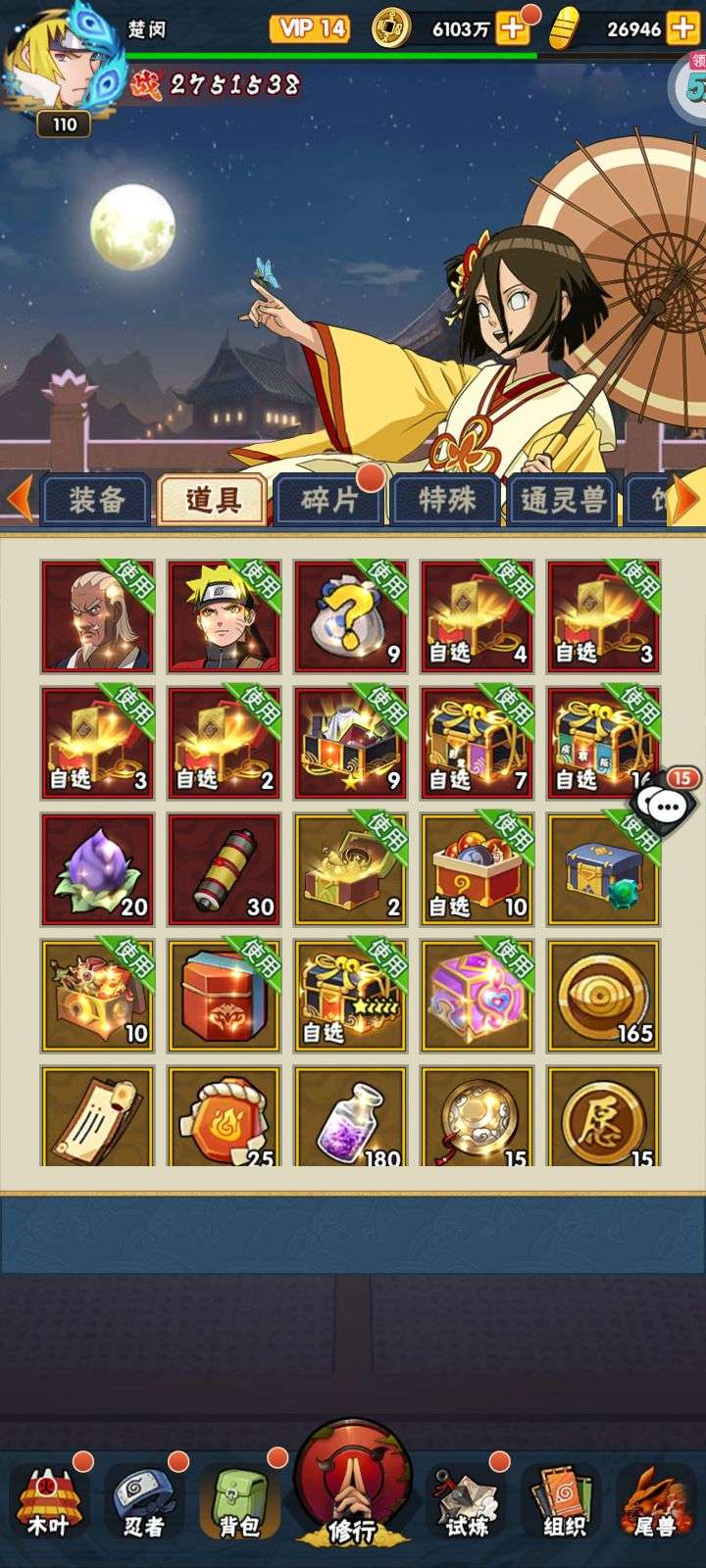Image resolution: width=706 pixels, height=1568 pixels.
Task: Select the red scroll item with 30
Action: point(224,869)
